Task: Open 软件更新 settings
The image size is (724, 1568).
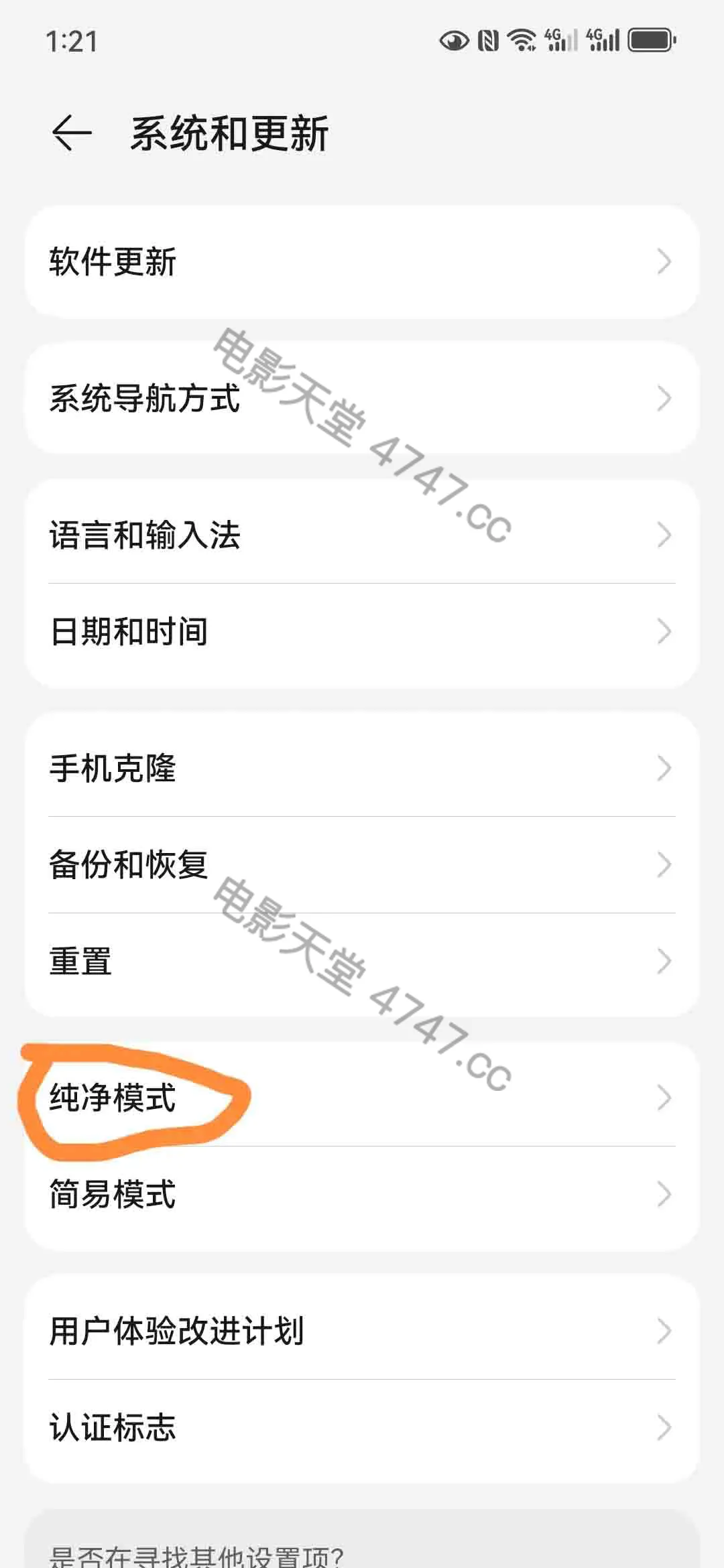Action: pyautogui.click(x=362, y=261)
